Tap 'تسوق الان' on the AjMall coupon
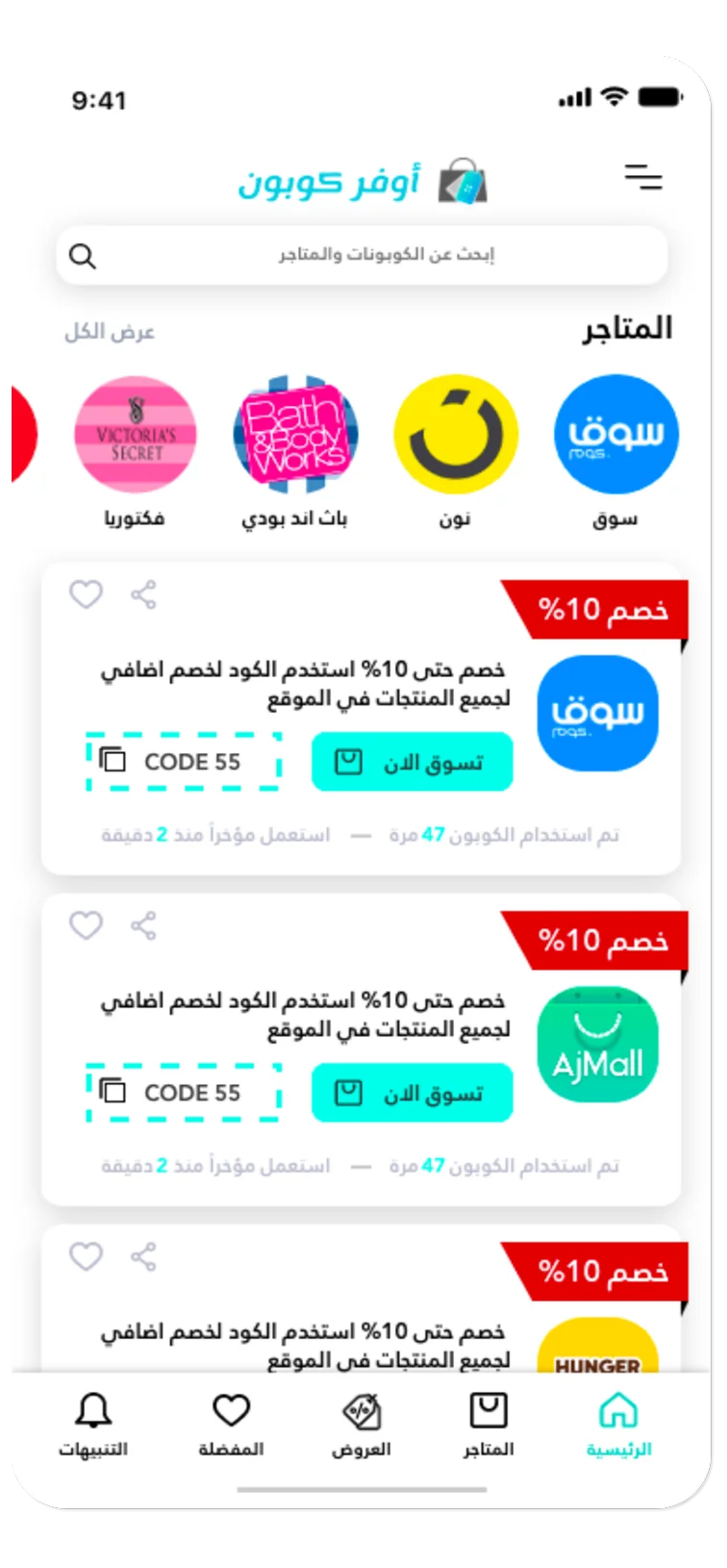 pos(412,1094)
